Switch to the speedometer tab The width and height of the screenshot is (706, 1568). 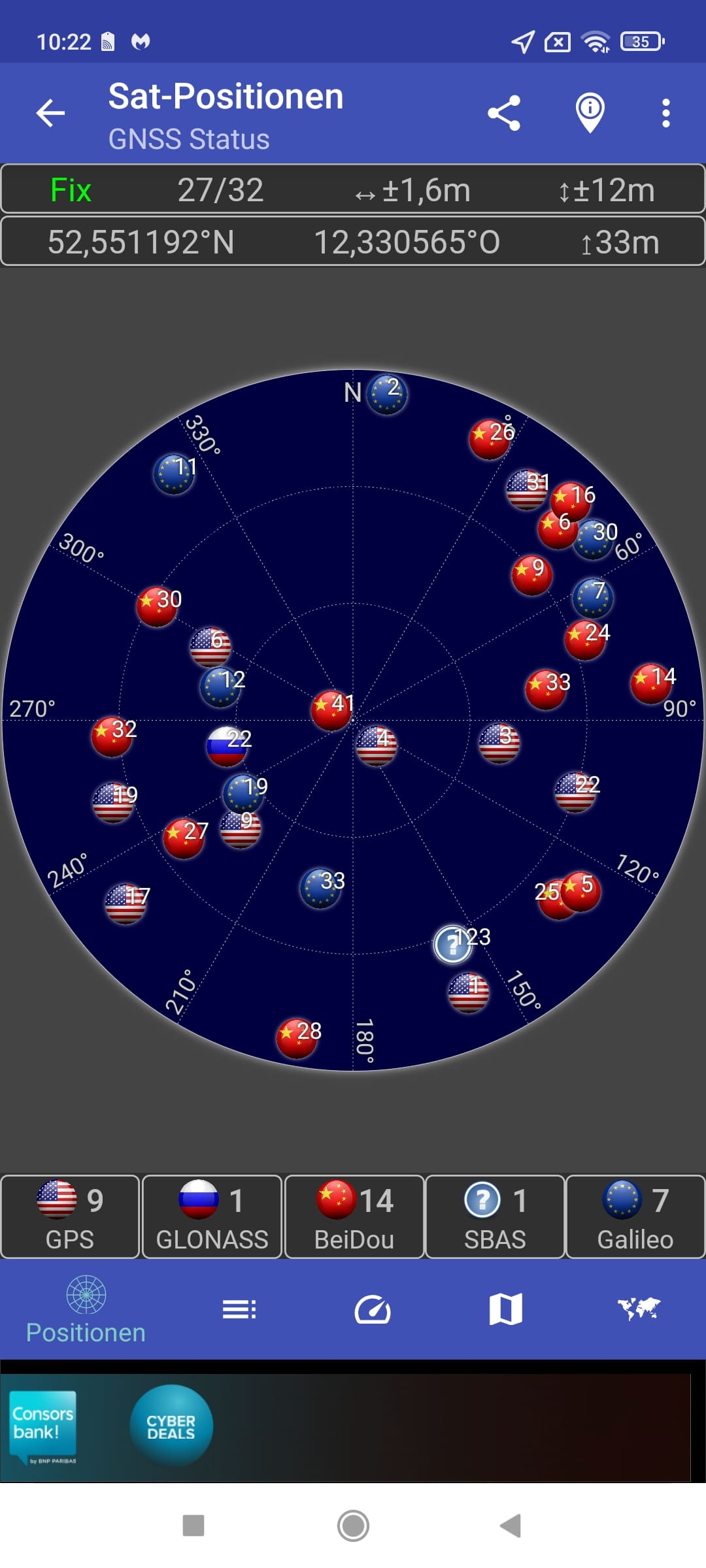pos(373,1309)
